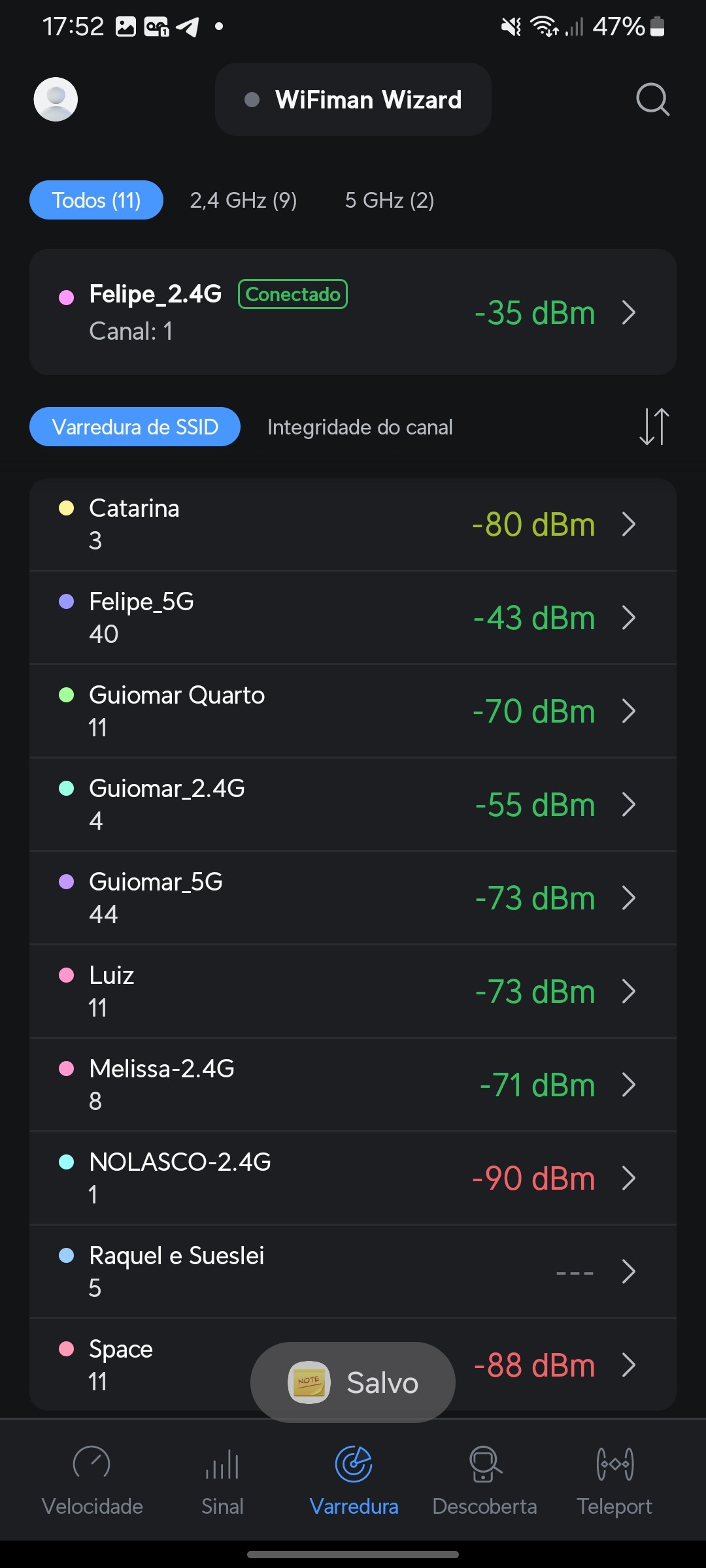
Task: Open NOLASCO-2.4G network details
Action: [353, 1178]
